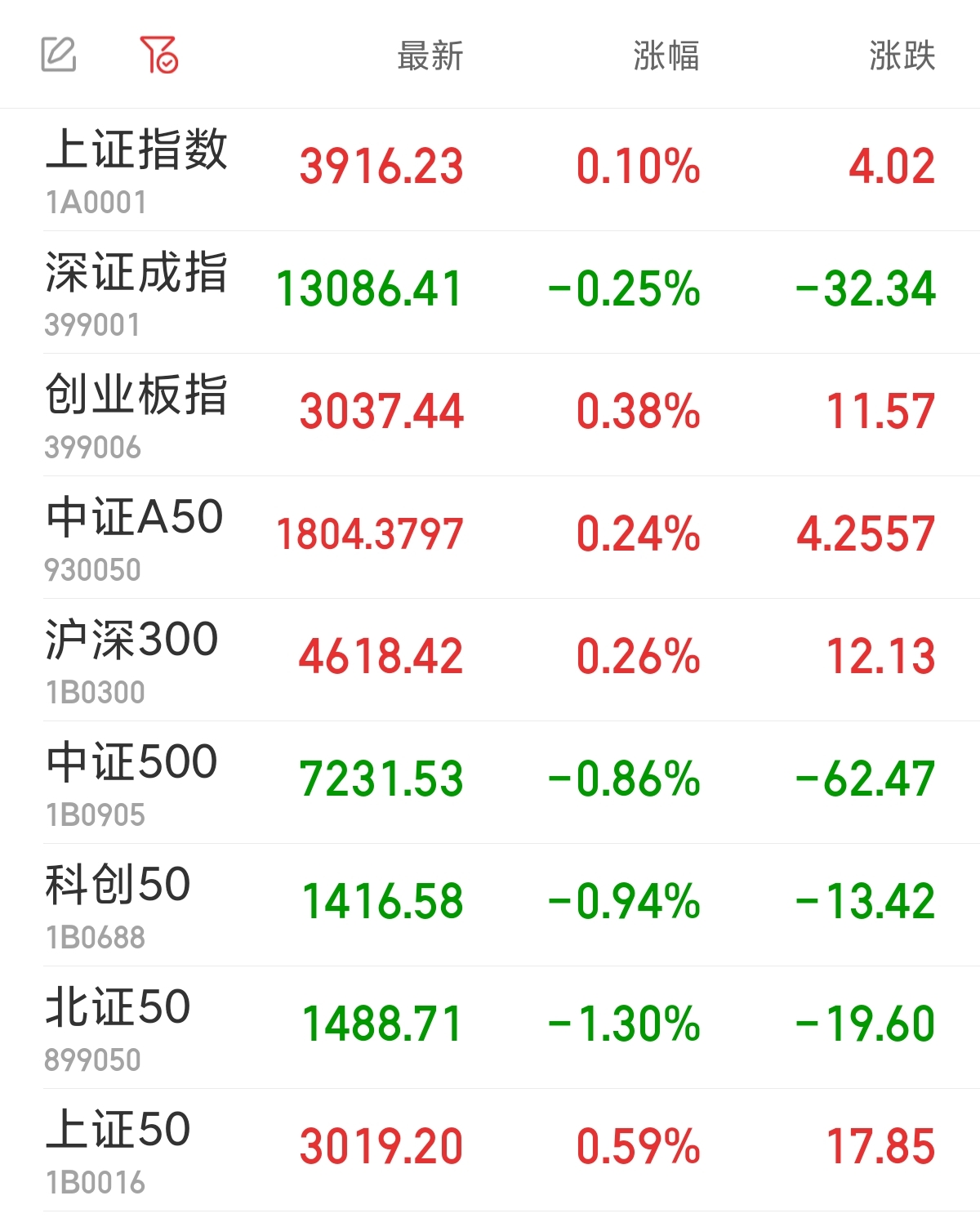Sort by the 涨跌 column header

902,56
